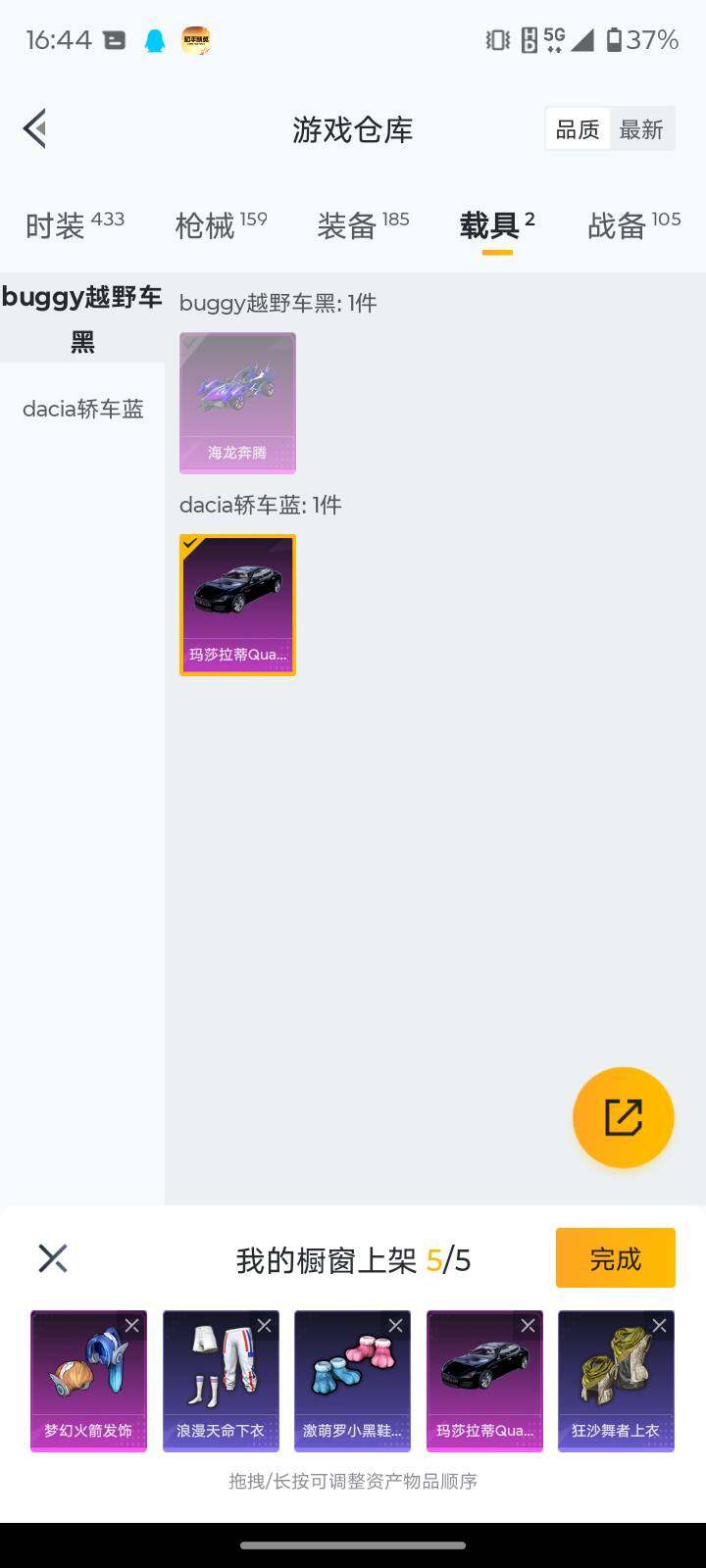Tap the yellow share/export floating button
Viewport: 706px width, 1568px height.
[x=624, y=1117]
